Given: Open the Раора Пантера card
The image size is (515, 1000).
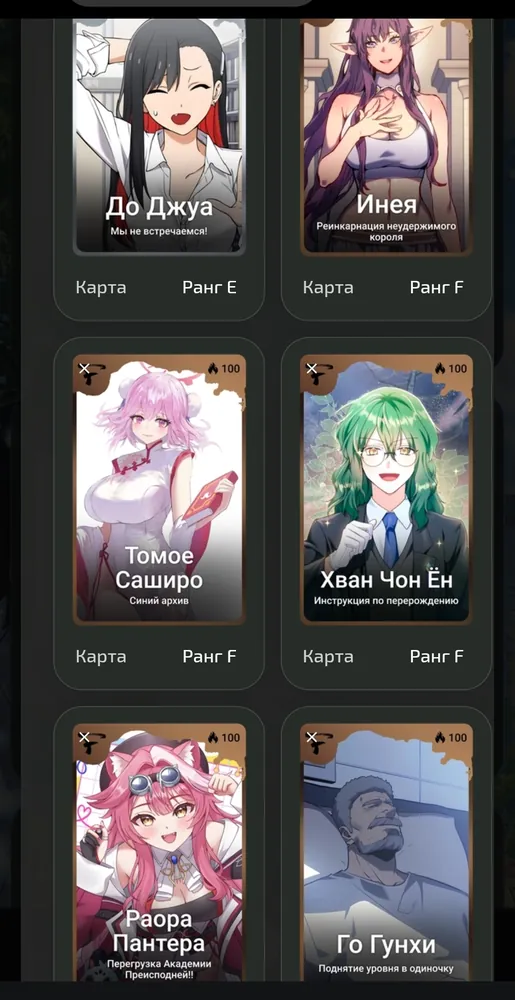Looking at the screenshot, I should [x=159, y=852].
